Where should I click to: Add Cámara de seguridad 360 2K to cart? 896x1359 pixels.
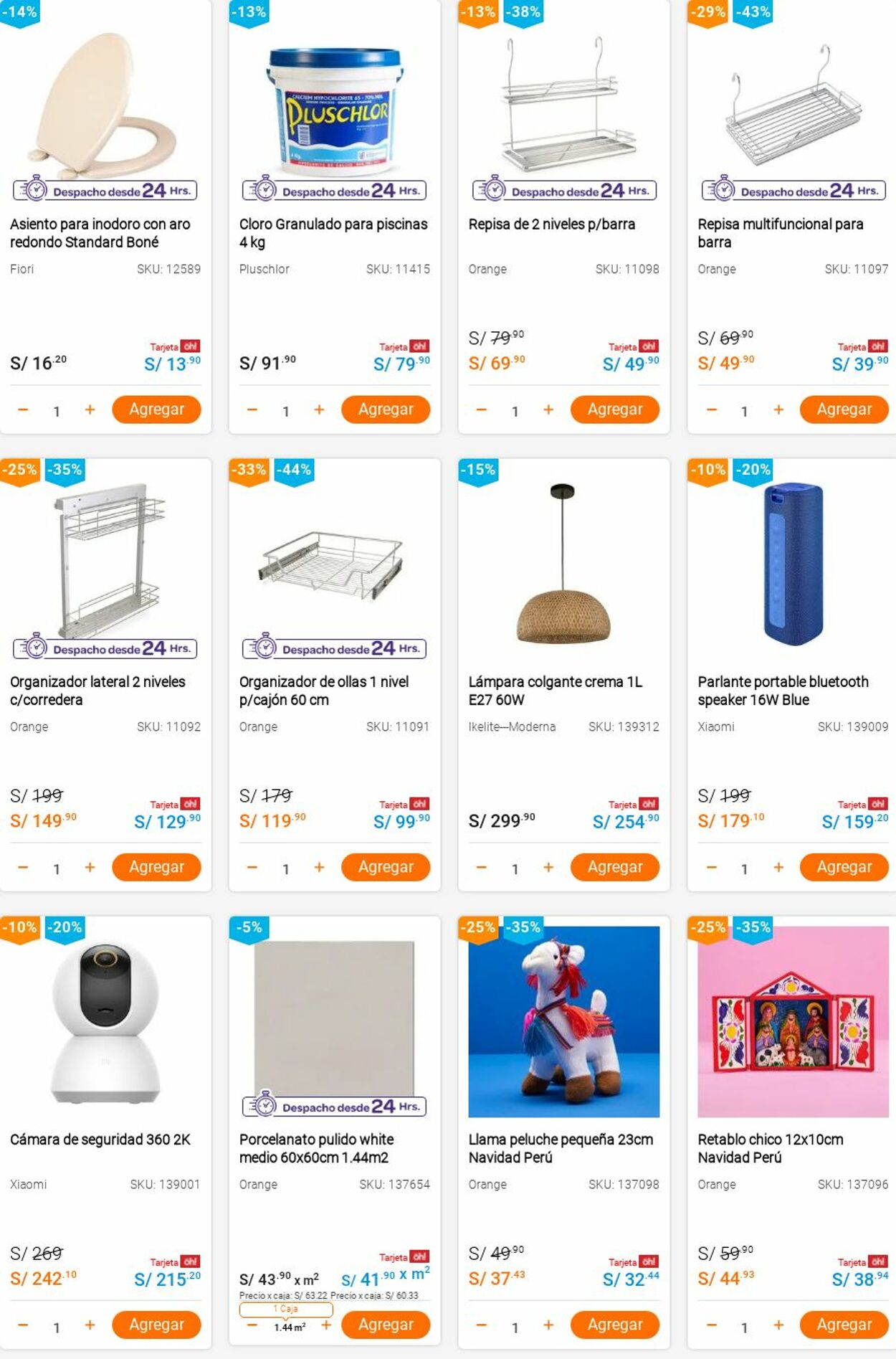pos(156,1325)
